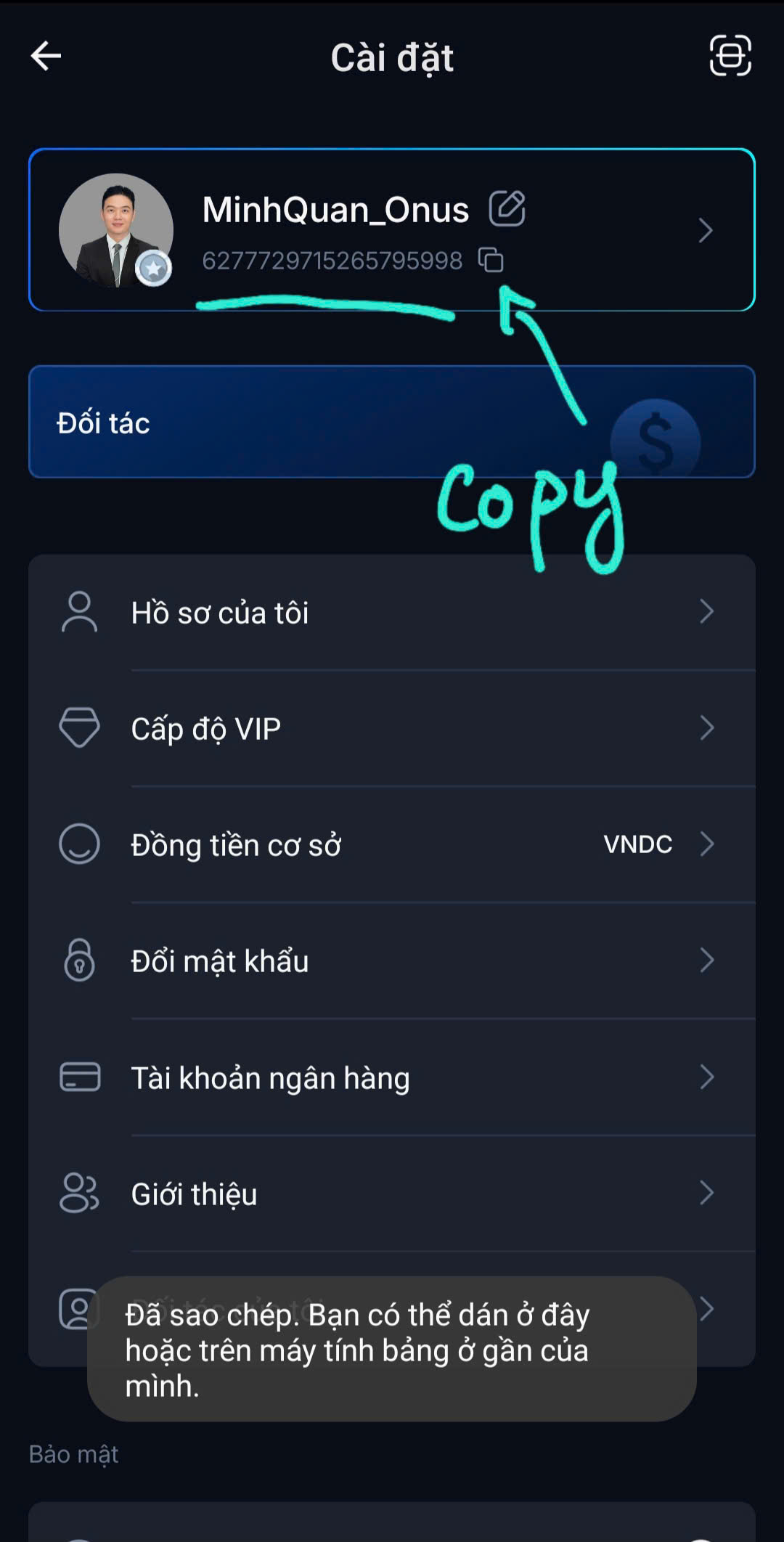This screenshot has height=1542, width=784.
Task: Open Tài khoản ngân hàng
Action: tap(392, 1077)
